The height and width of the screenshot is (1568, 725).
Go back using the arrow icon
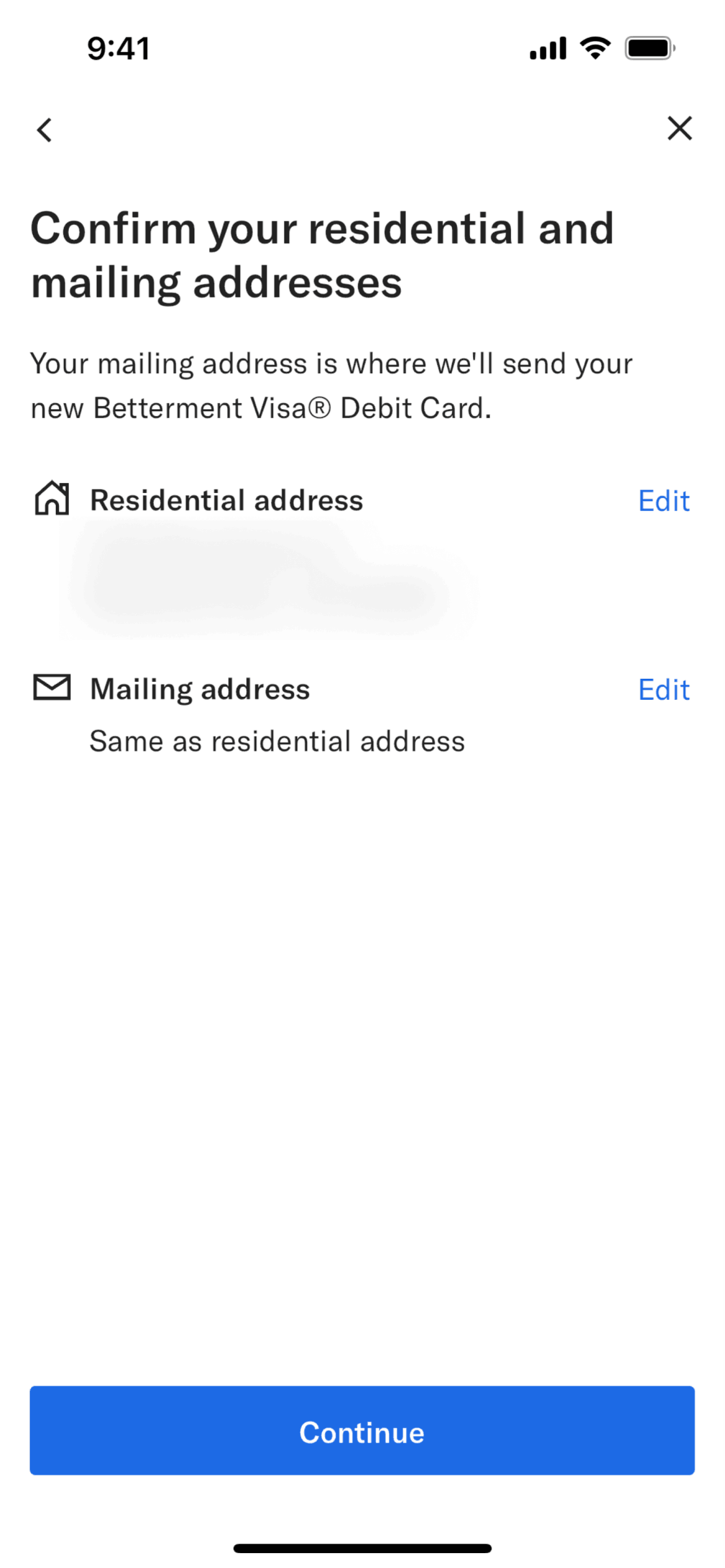(x=45, y=130)
